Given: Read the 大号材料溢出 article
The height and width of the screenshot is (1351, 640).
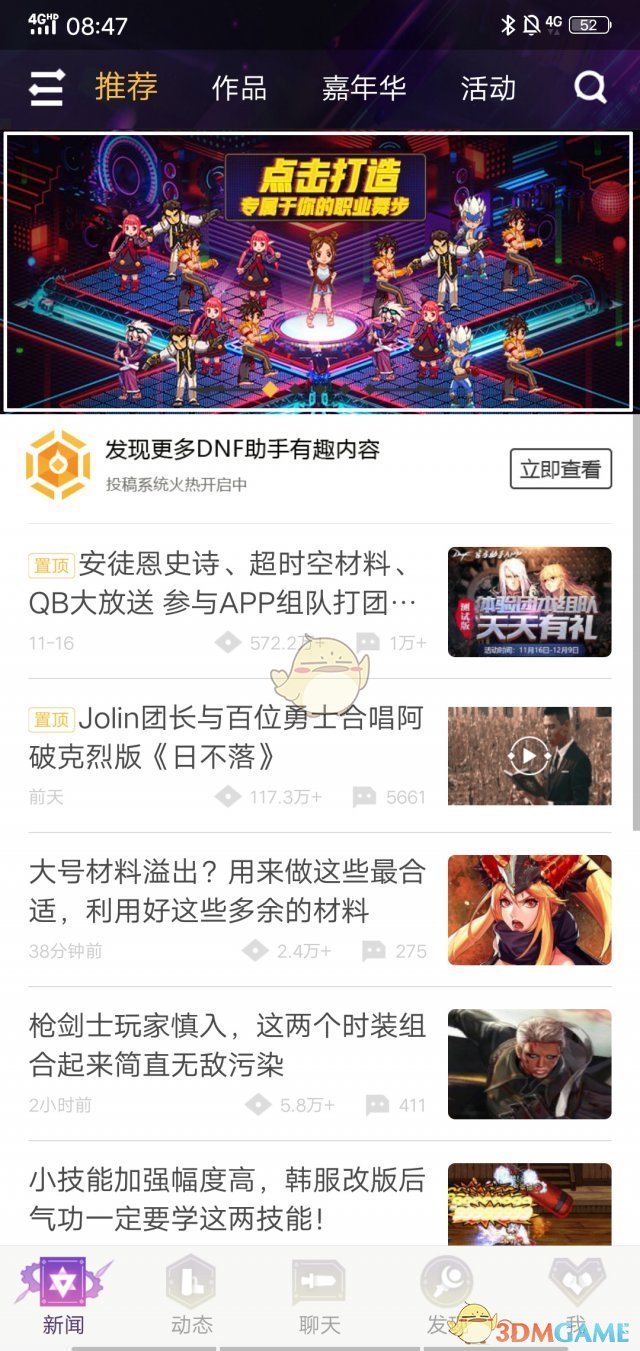Looking at the screenshot, I should pyautogui.click(x=228, y=892).
